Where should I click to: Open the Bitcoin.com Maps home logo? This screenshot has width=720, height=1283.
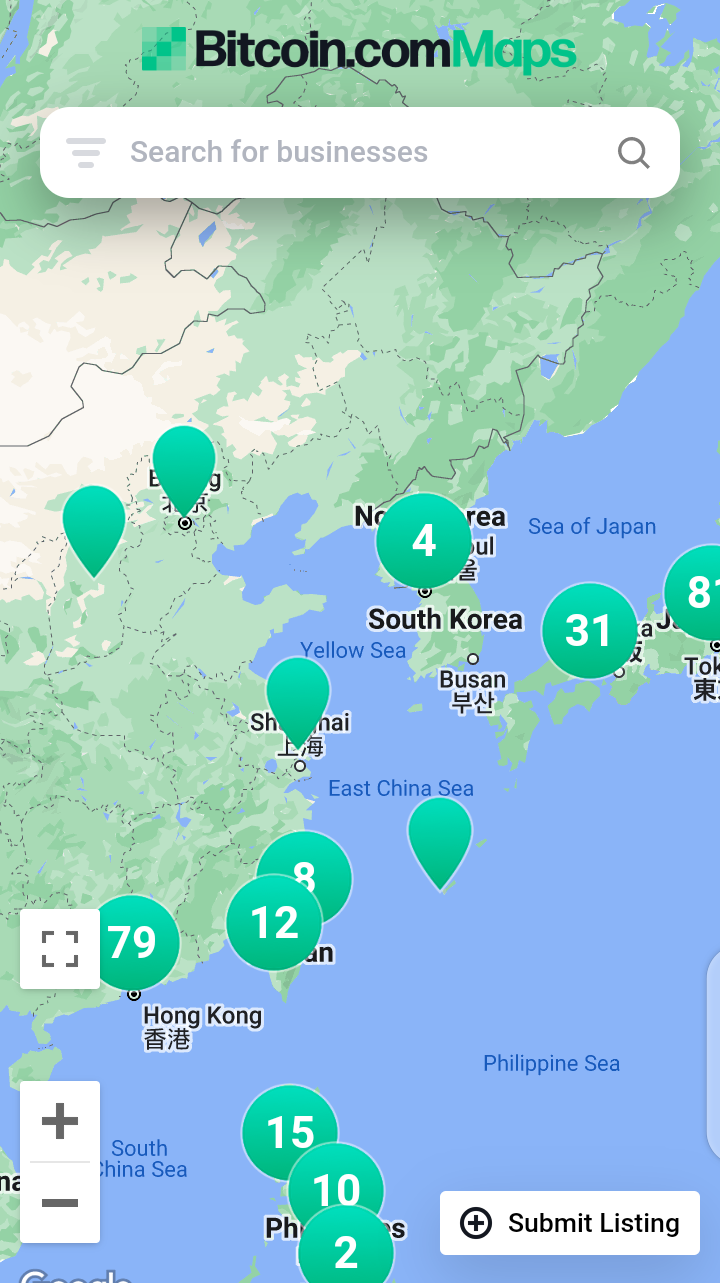click(359, 49)
